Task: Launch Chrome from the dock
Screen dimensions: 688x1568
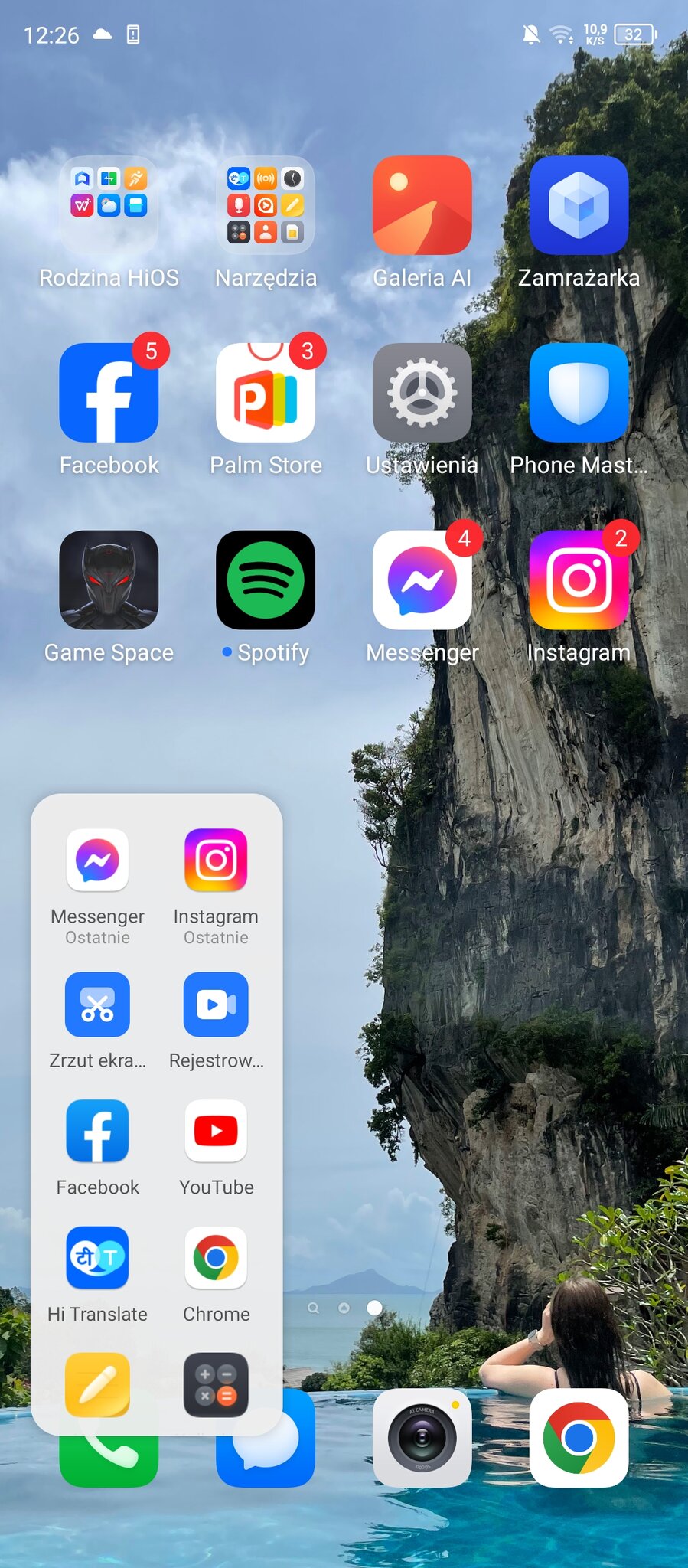Action: coord(579,1438)
